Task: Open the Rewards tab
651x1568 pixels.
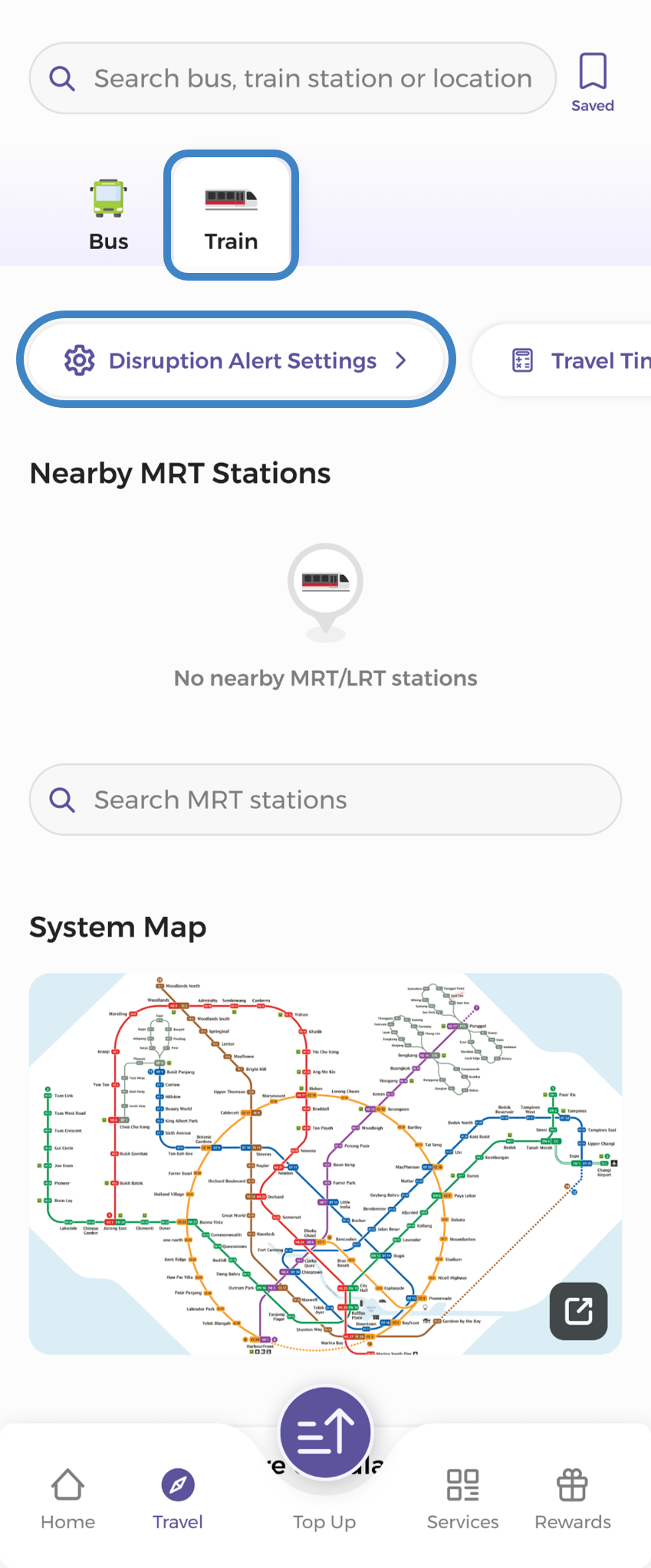Action: [573, 1498]
